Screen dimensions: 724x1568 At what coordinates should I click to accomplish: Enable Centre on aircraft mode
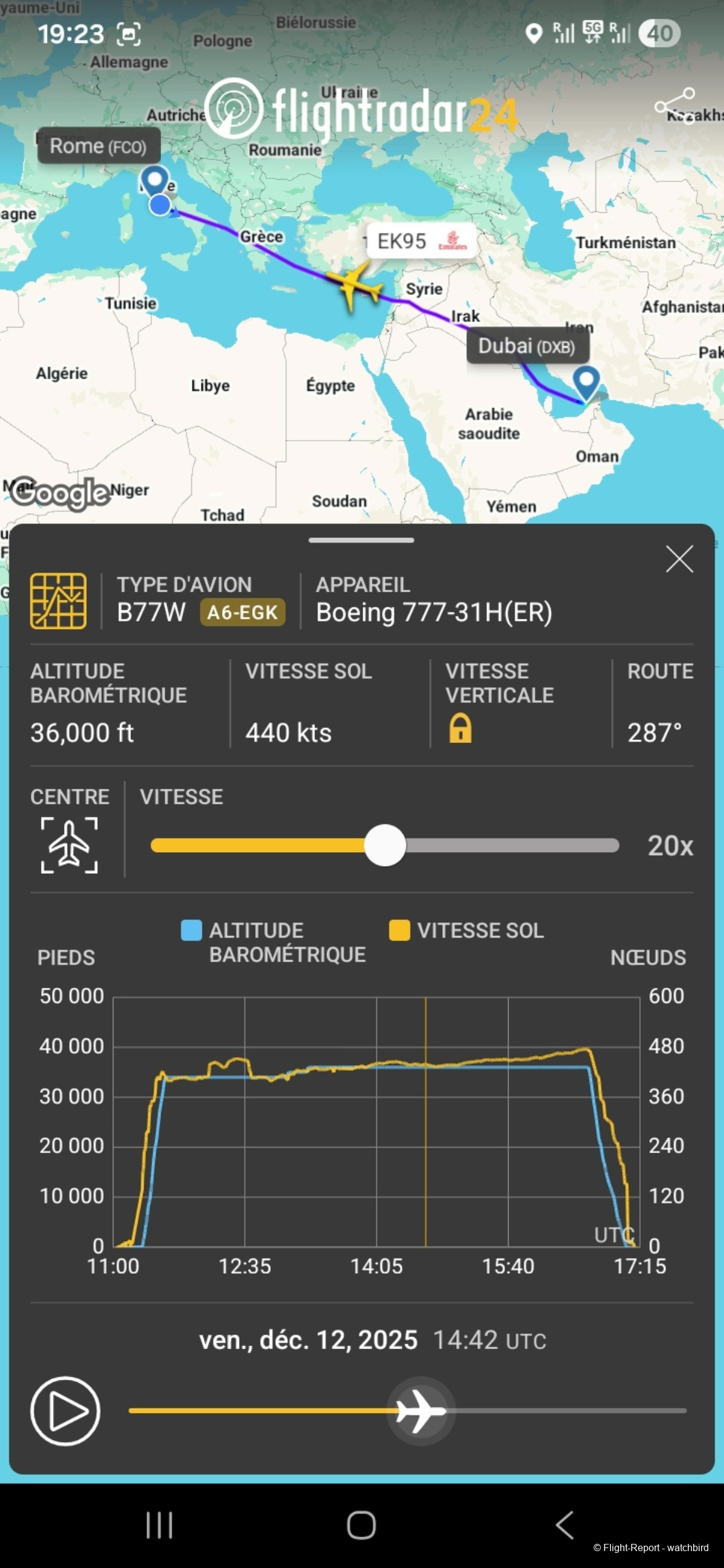[69, 846]
